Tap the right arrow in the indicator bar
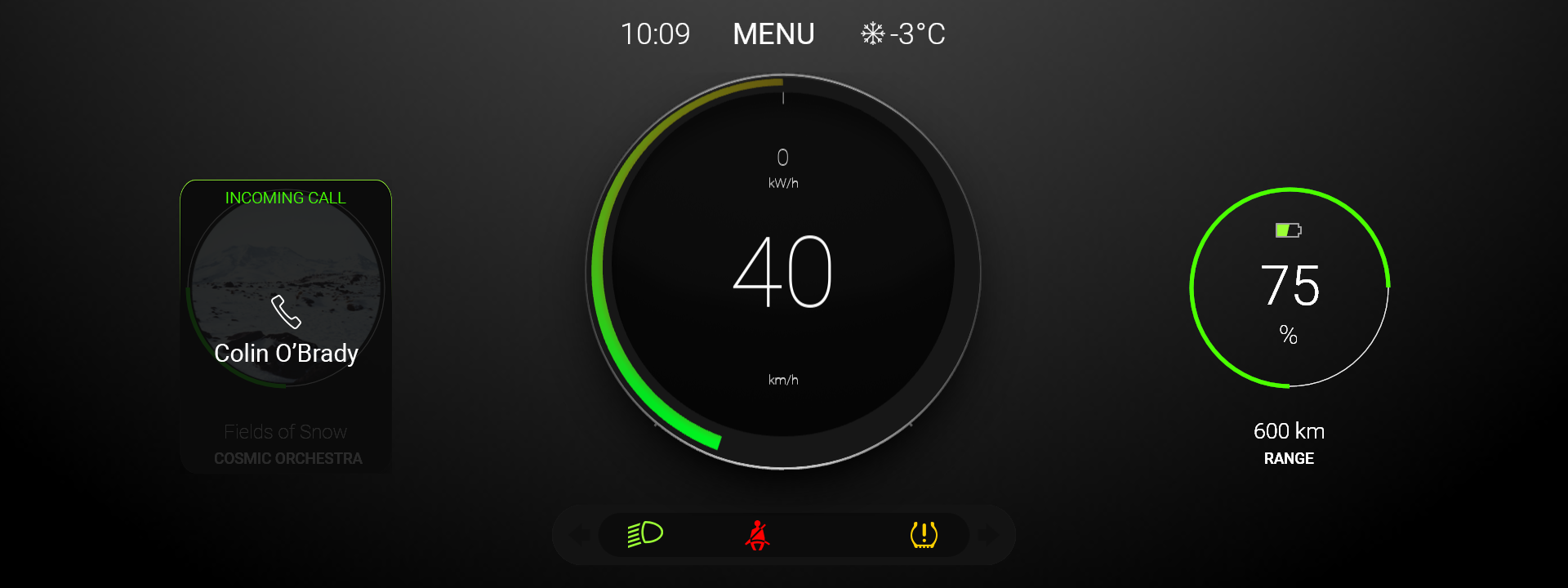The height and width of the screenshot is (588, 1568). (x=988, y=535)
